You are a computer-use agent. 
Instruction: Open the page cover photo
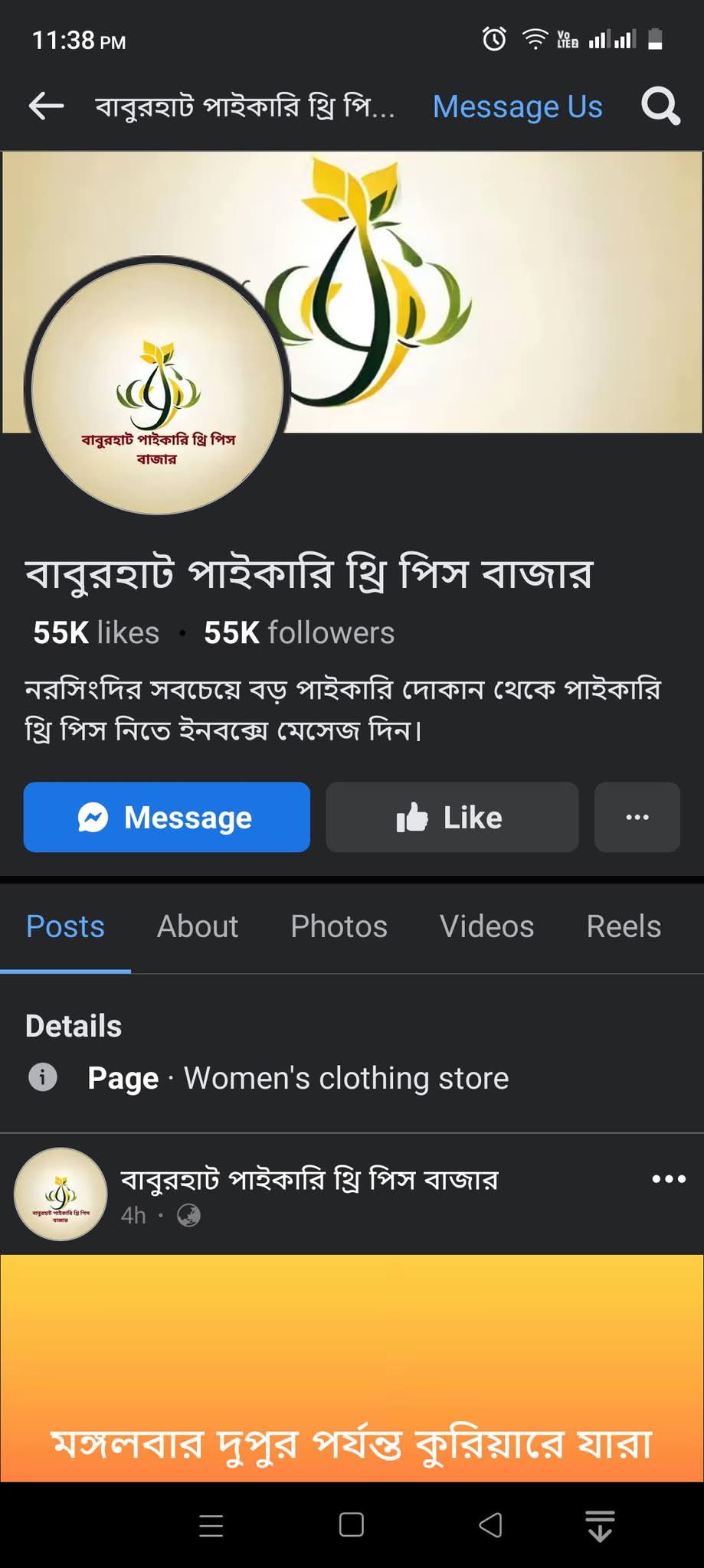click(490, 291)
